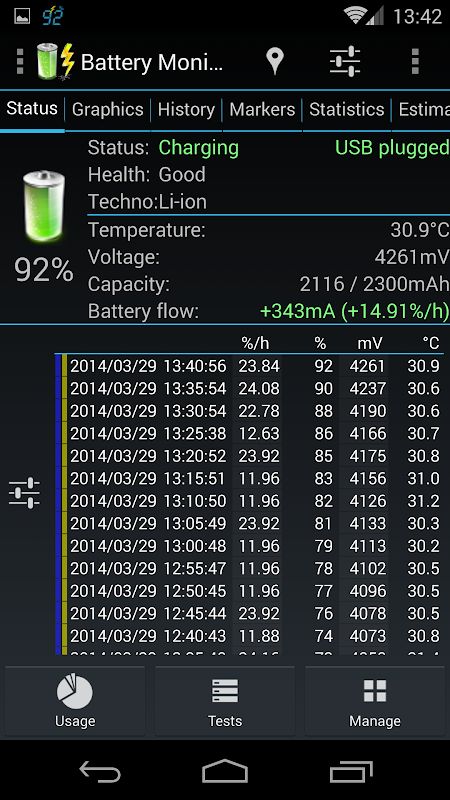This screenshot has height=800, width=450.
Task: Open the settings sliders in the app bar
Action: click(345, 62)
